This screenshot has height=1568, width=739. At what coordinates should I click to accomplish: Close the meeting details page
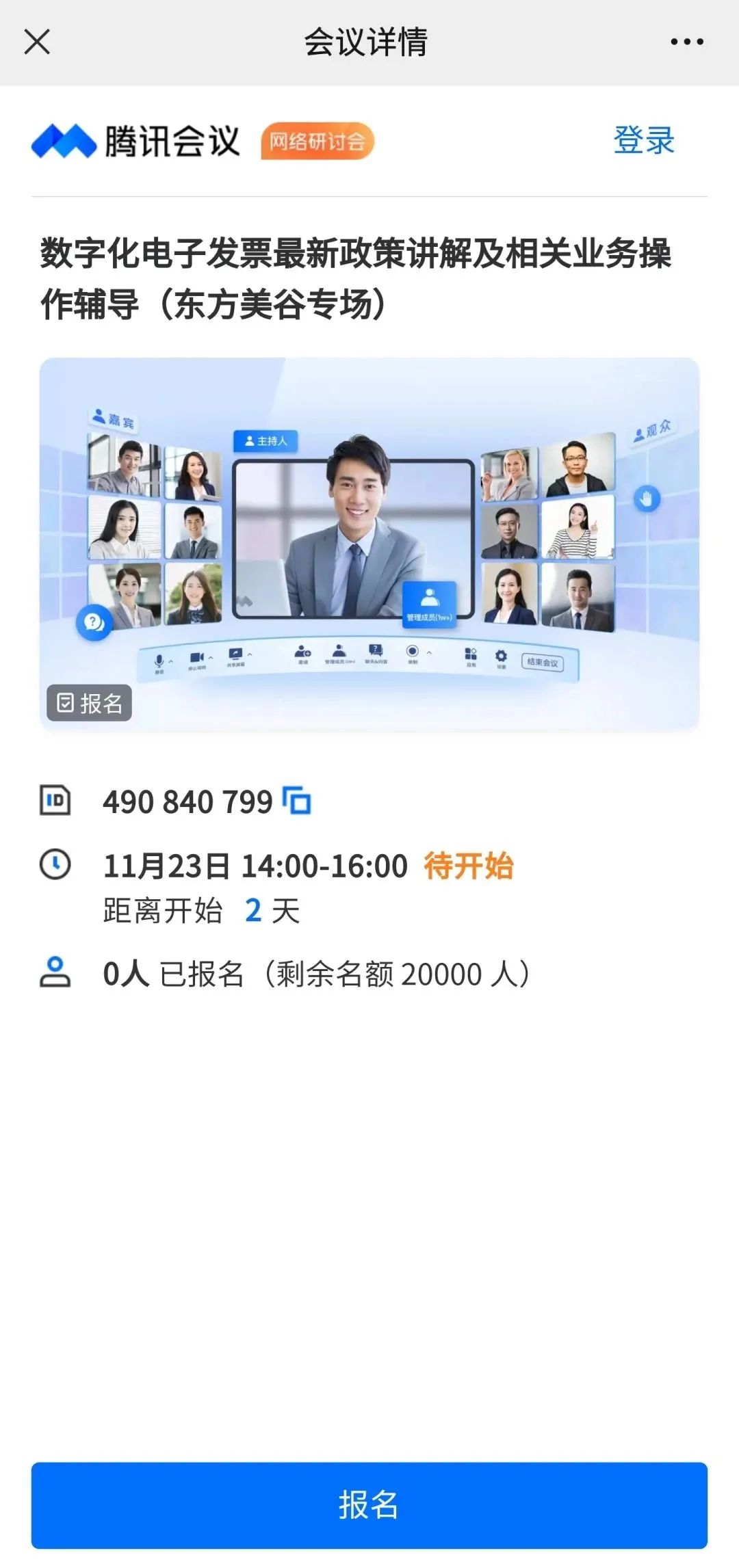[x=37, y=42]
